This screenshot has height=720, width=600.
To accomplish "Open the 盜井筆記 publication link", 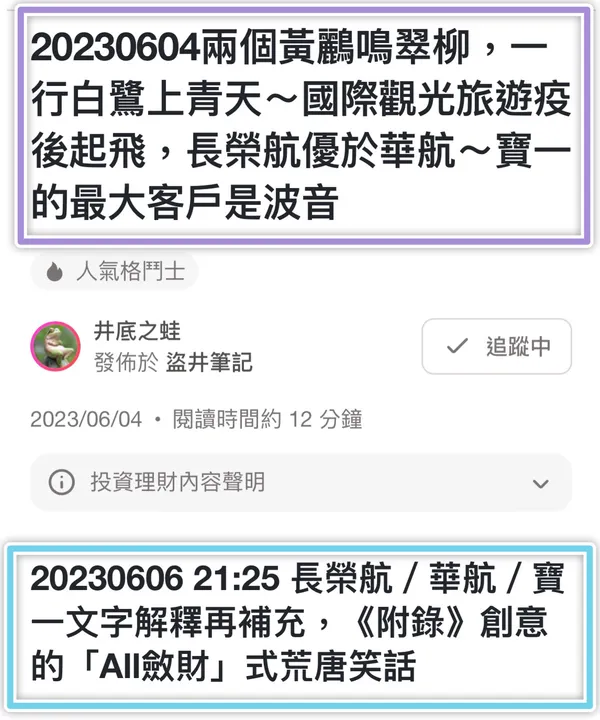I will click(x=209, y=362).
